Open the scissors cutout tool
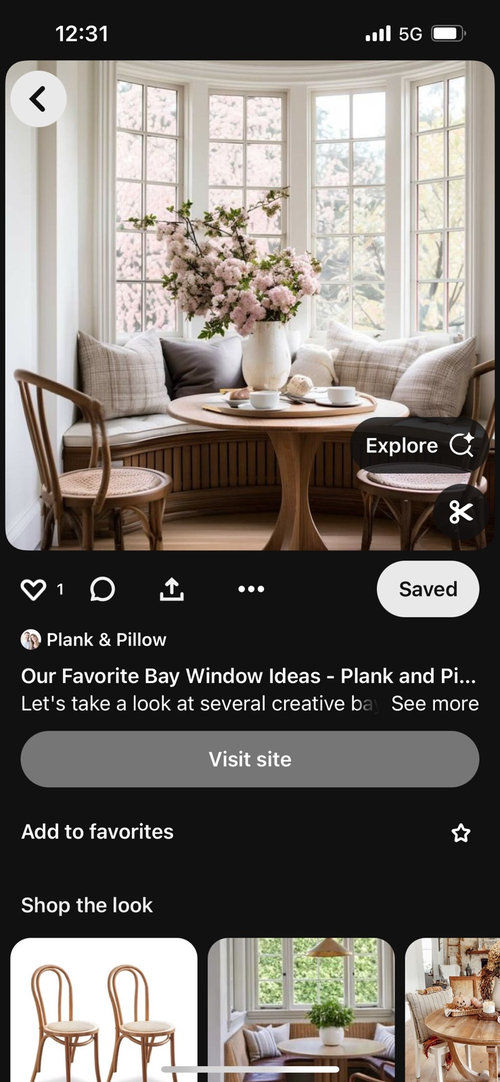The width and height of the screenshot is (500, 1082). pos(461,512)
